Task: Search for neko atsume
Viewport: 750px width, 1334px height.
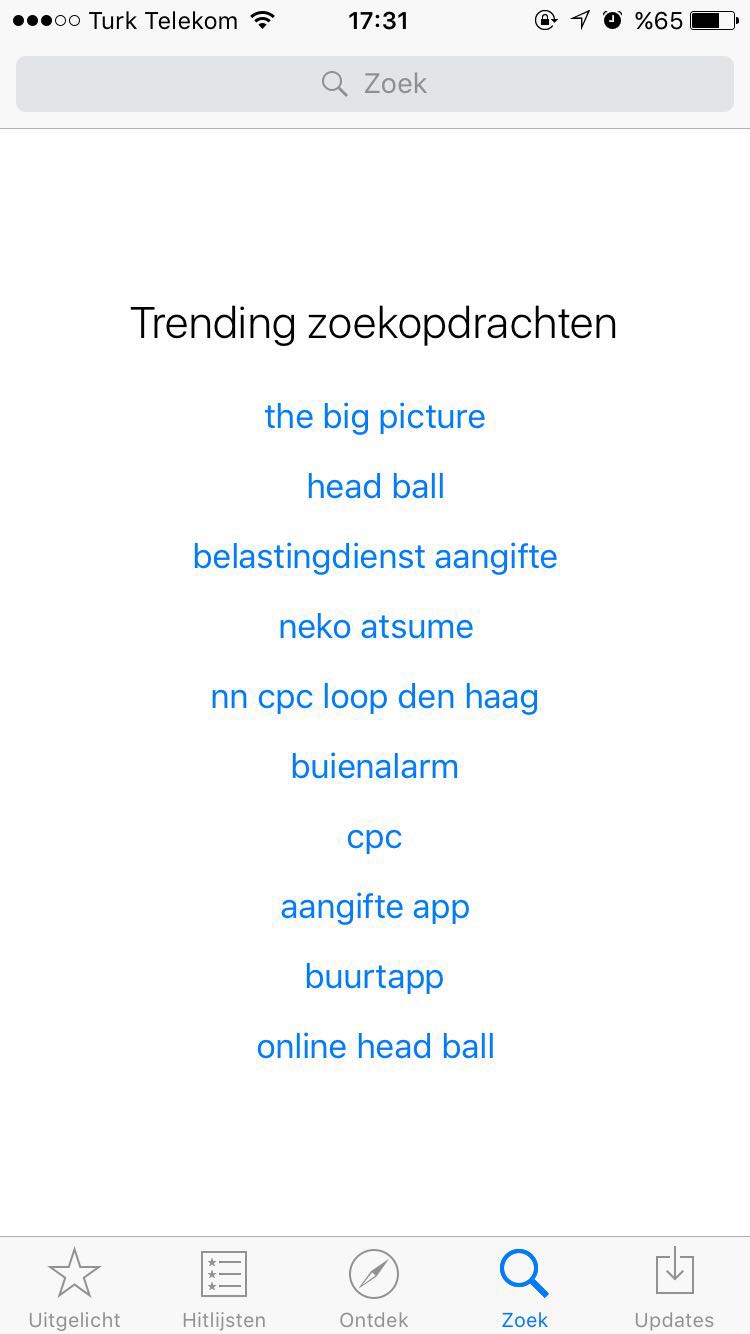Action: tap(375, 627)
